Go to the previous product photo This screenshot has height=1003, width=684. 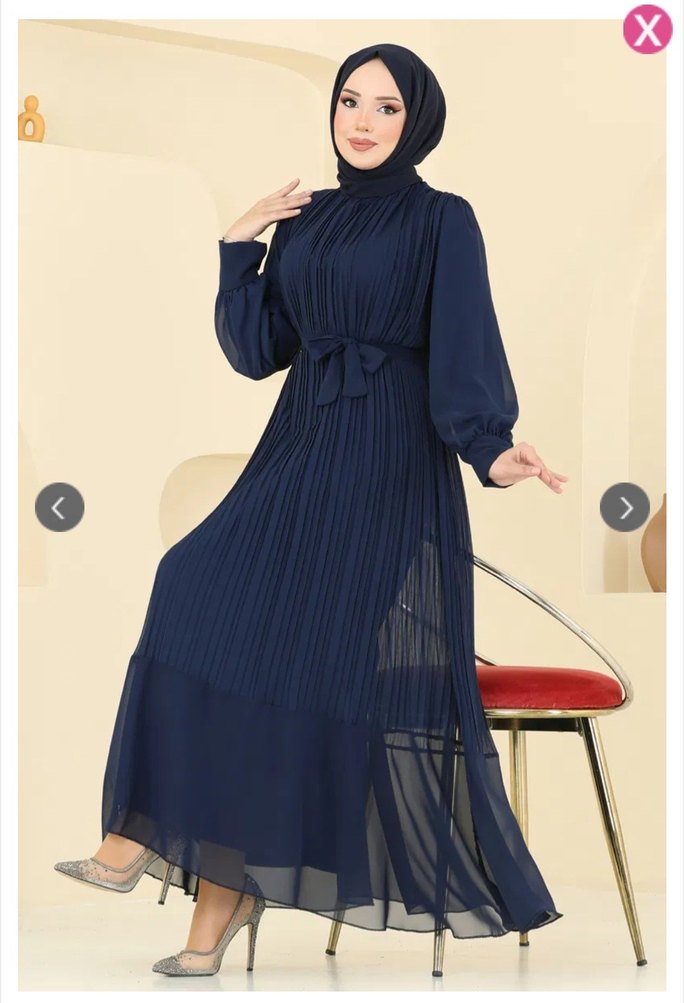click(60, 507)
